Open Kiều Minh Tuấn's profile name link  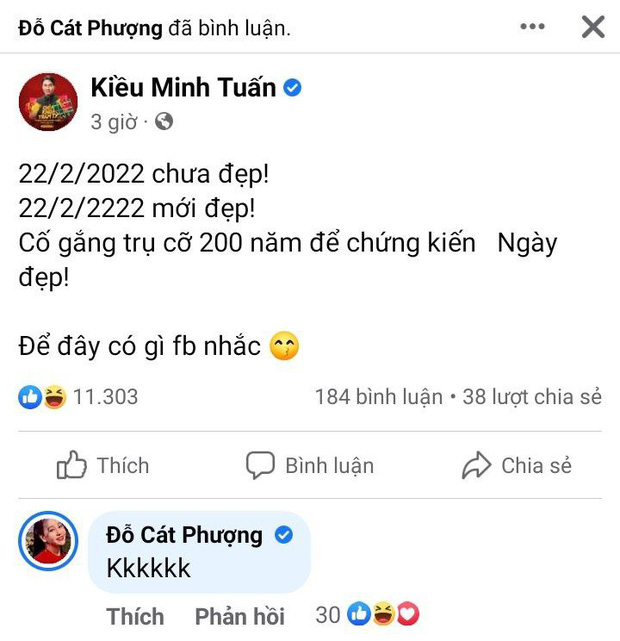tap(183, 88)
